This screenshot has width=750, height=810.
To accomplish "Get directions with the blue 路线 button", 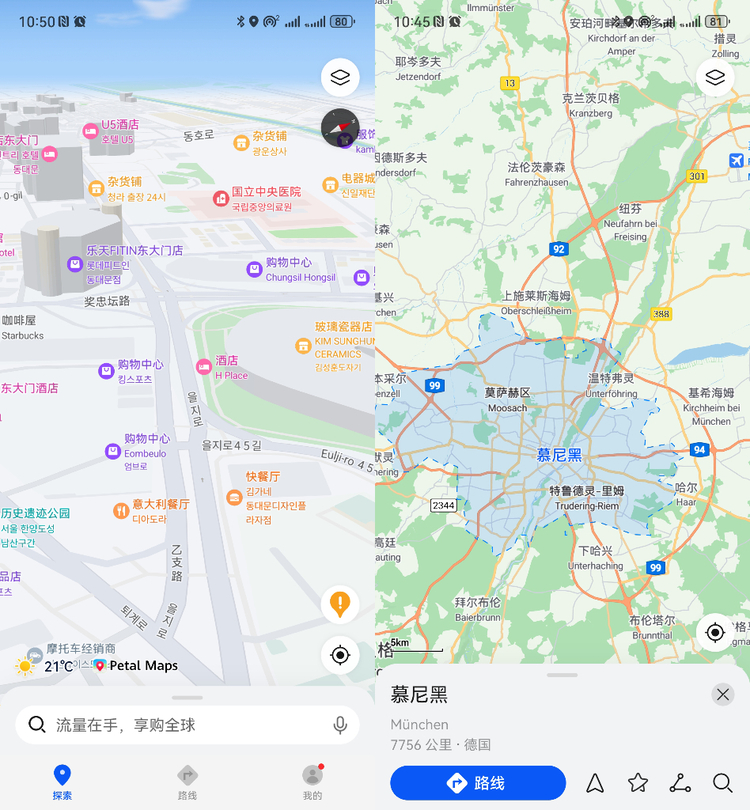I will pyautogui.click(x=478, y=783).
